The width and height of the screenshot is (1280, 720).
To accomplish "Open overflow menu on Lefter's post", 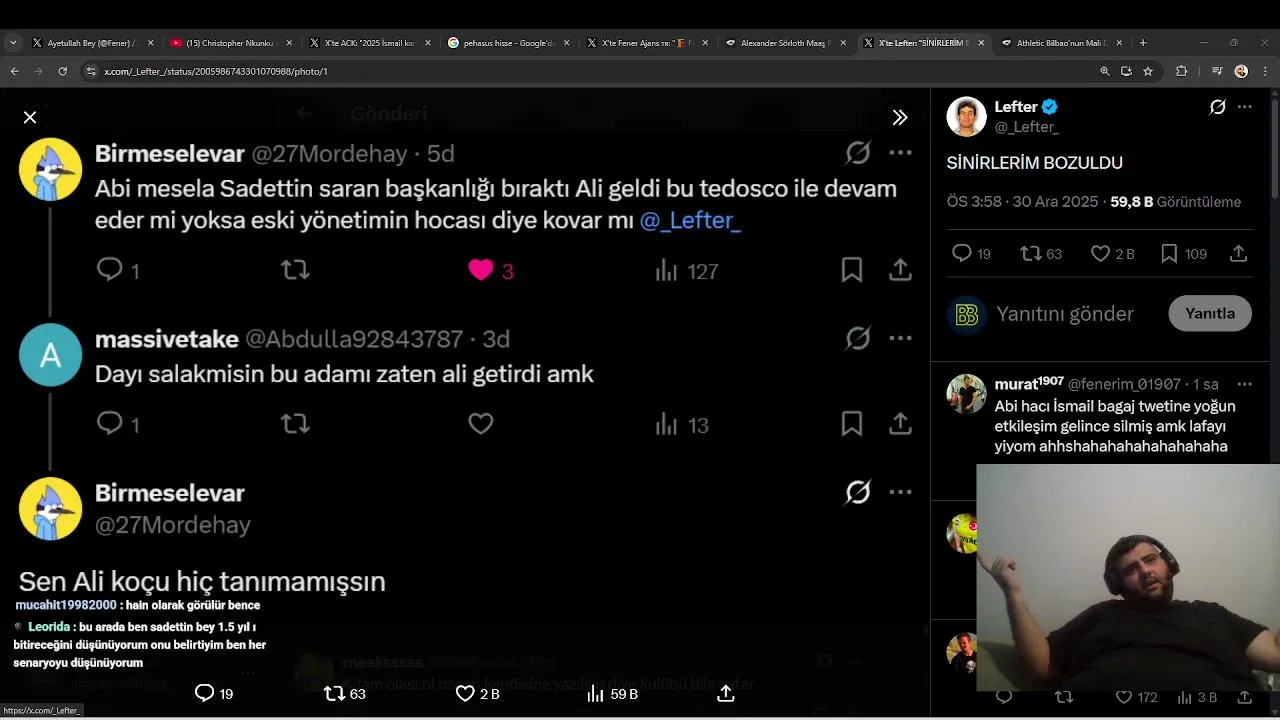I will tap(1245, 107).
